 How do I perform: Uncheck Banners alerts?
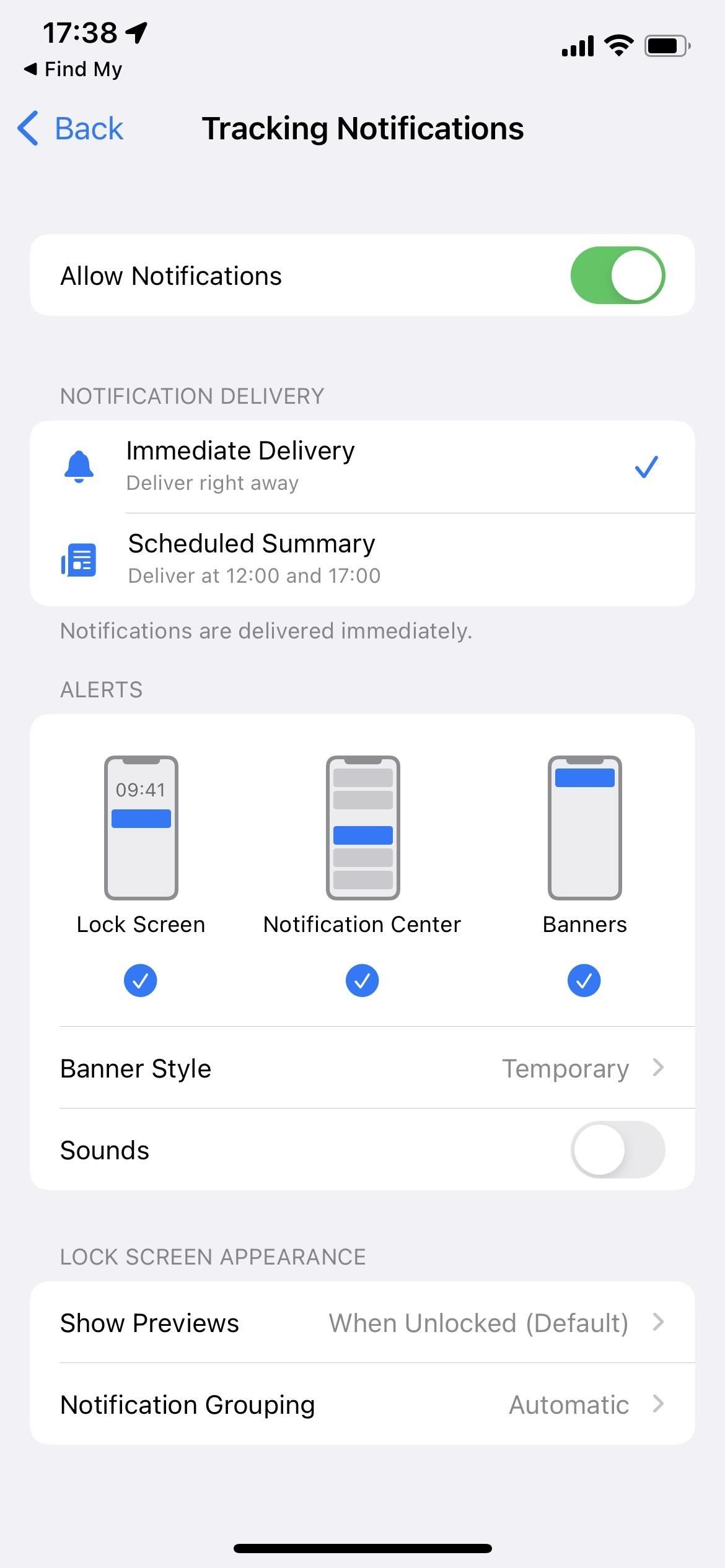point(584,980)
